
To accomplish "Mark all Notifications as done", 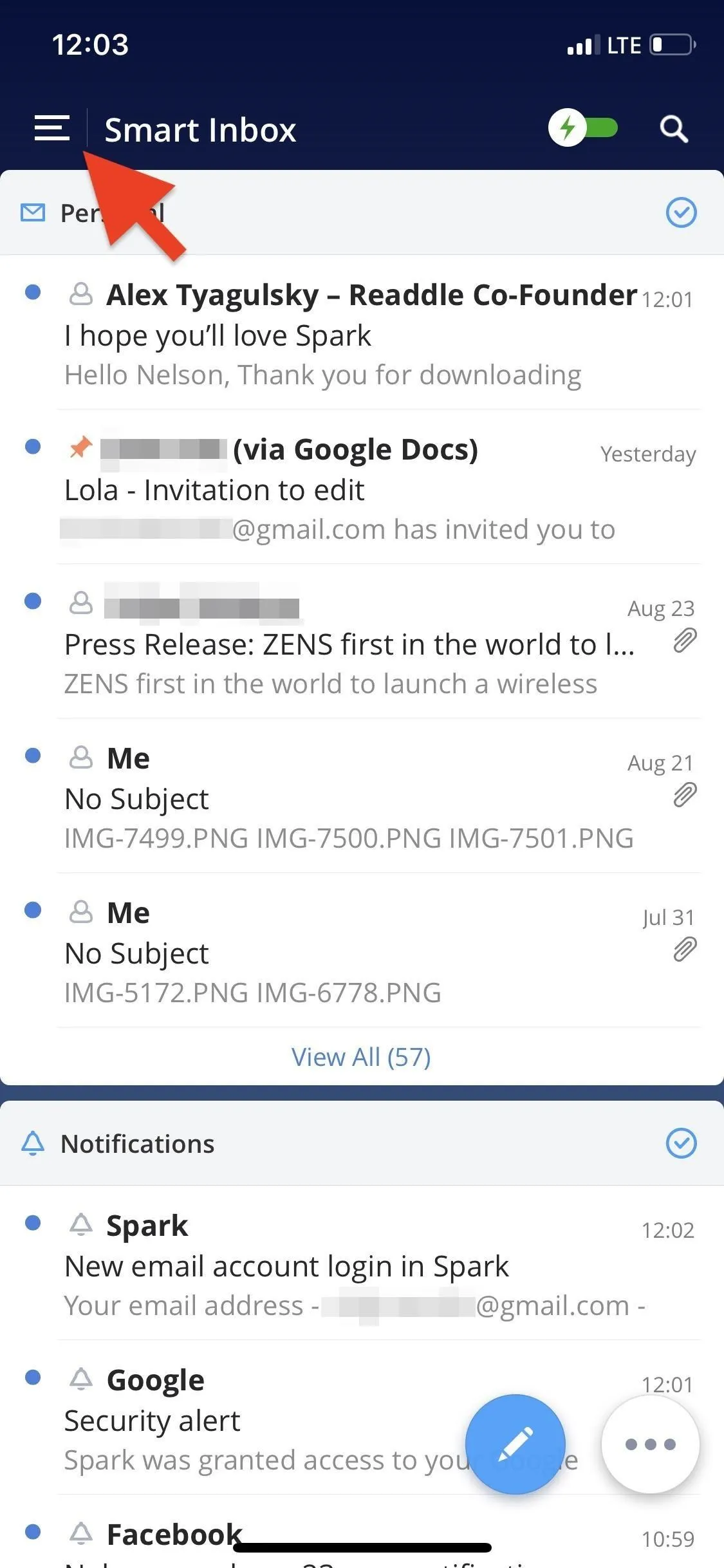I will pos(681,1143).
